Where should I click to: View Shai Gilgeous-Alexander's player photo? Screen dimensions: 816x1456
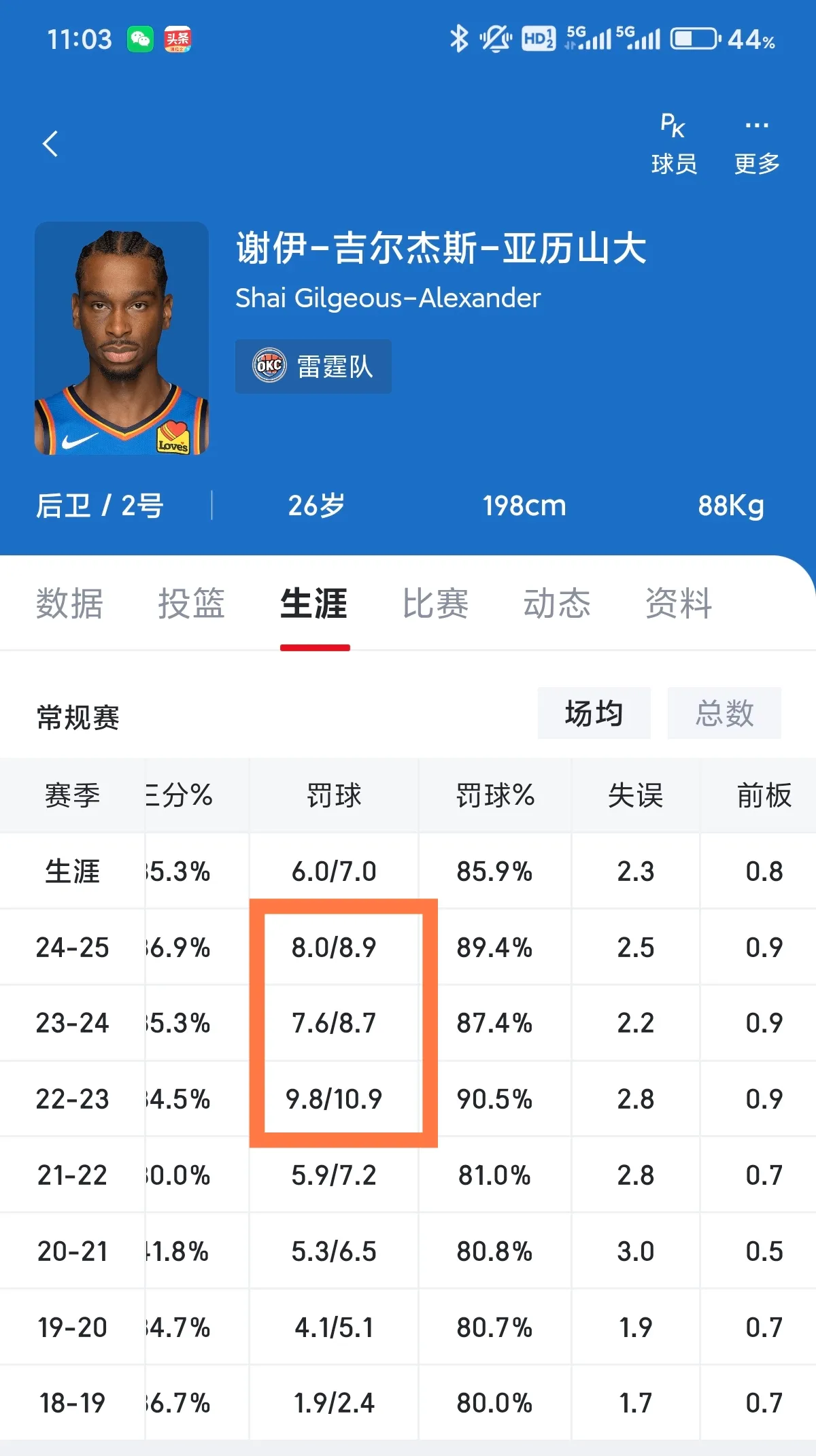pyautogui.click(x=122, y=339)
